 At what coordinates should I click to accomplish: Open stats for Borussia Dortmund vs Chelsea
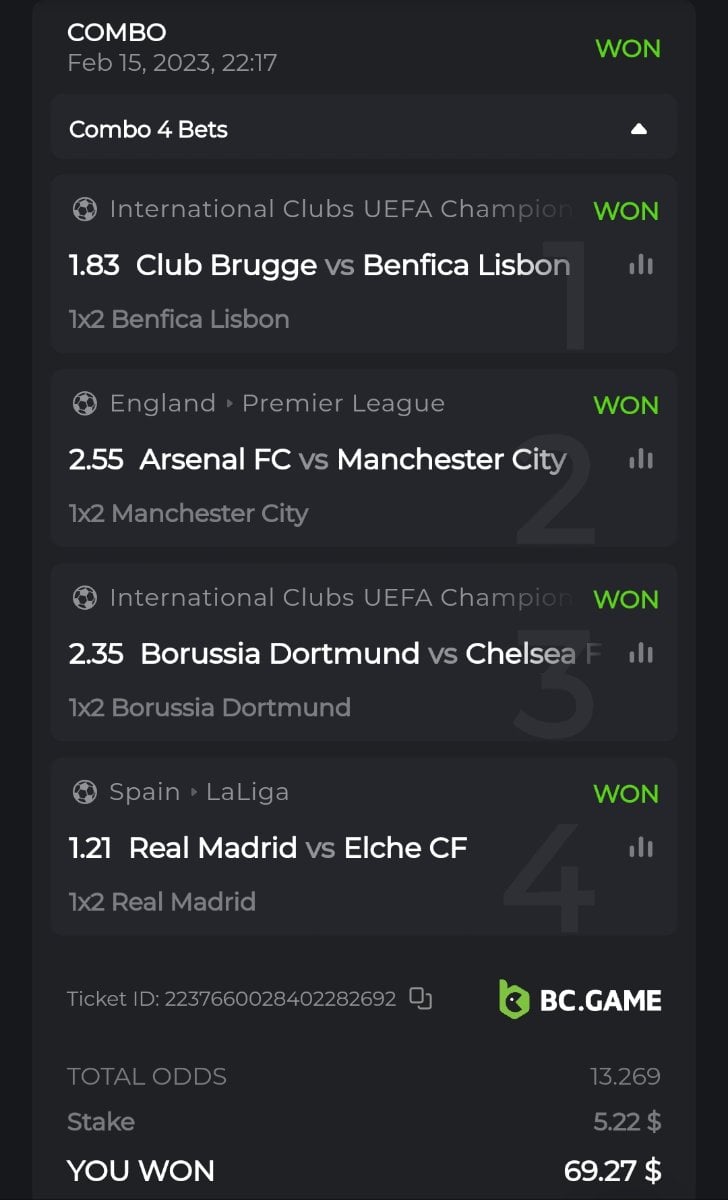coord(641,653)
